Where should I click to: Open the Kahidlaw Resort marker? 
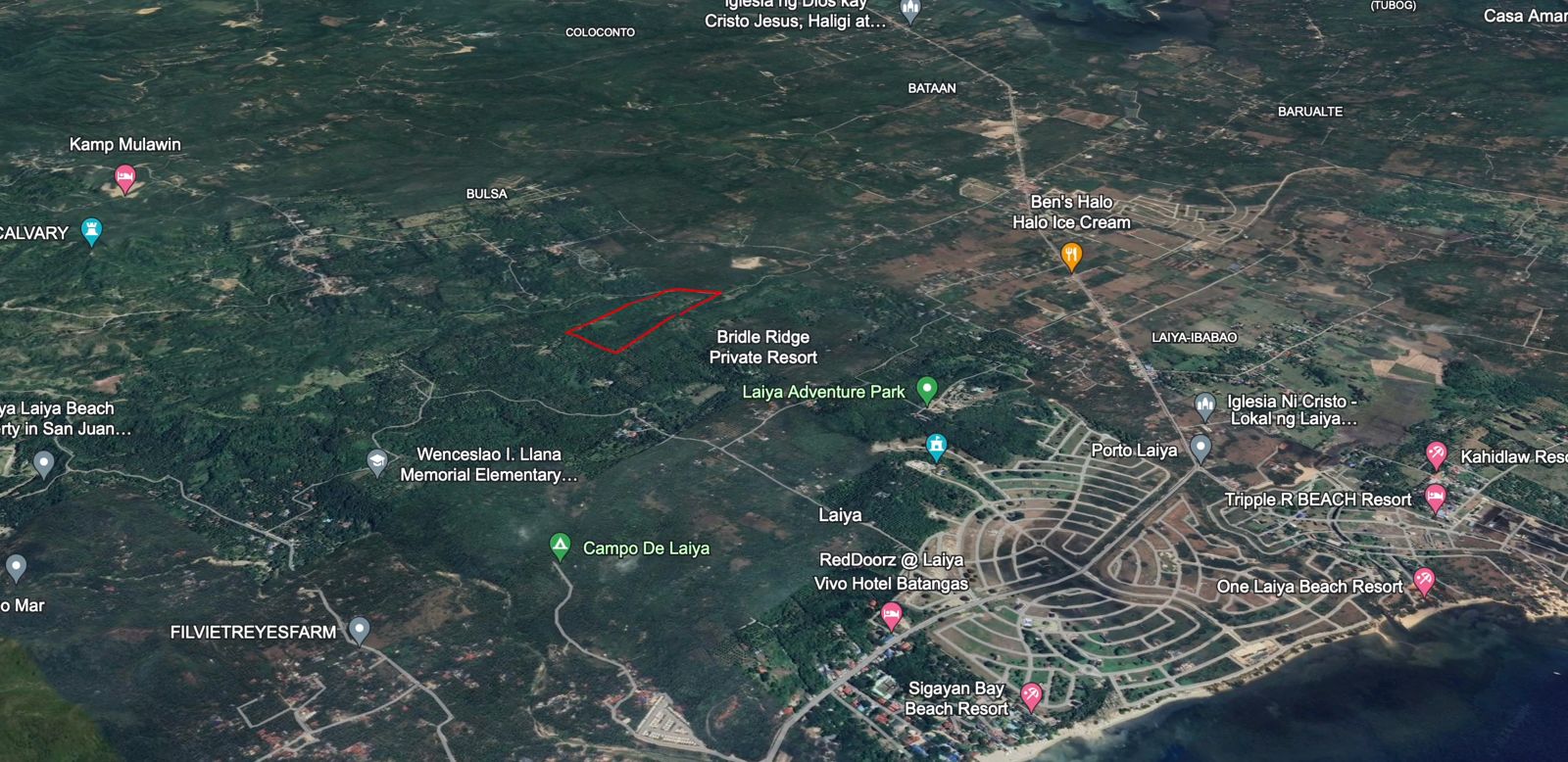coord(1436,454)
